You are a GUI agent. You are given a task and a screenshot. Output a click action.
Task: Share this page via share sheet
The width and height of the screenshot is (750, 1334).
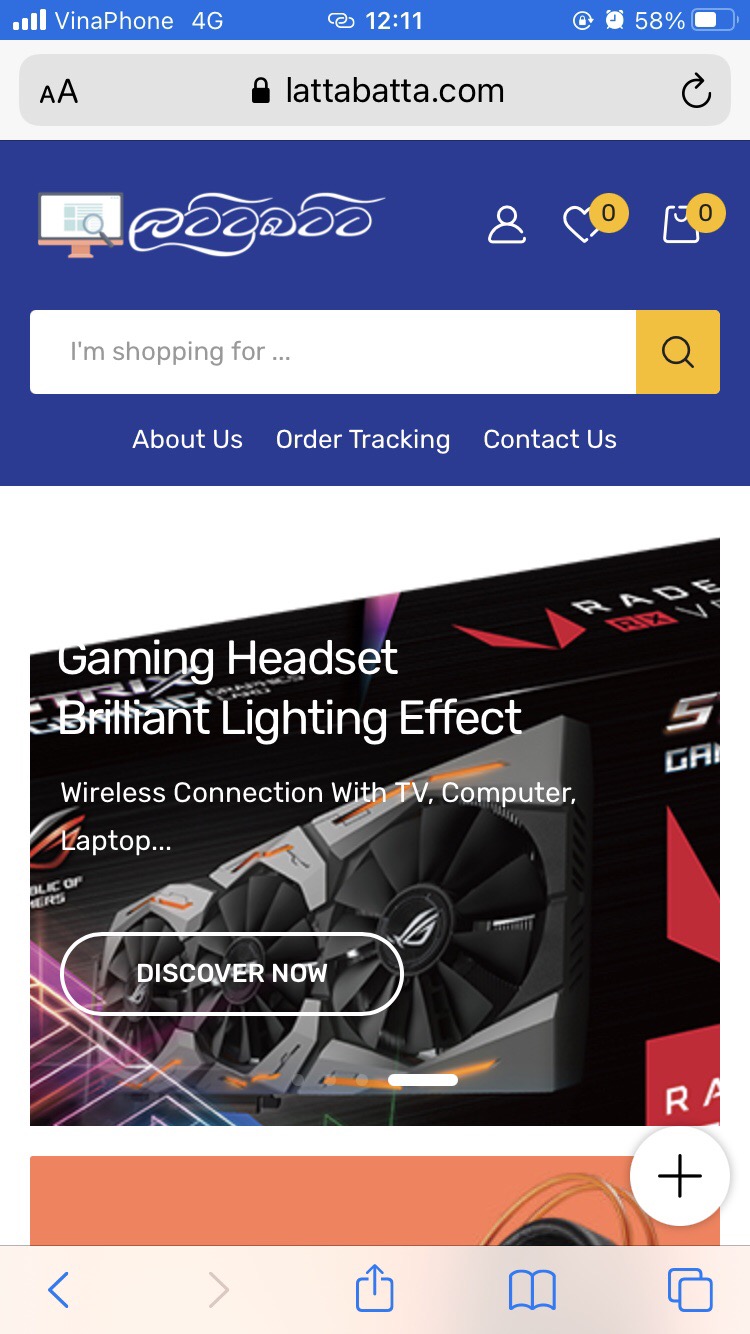pyautogui.click(x=375, y=1288)
